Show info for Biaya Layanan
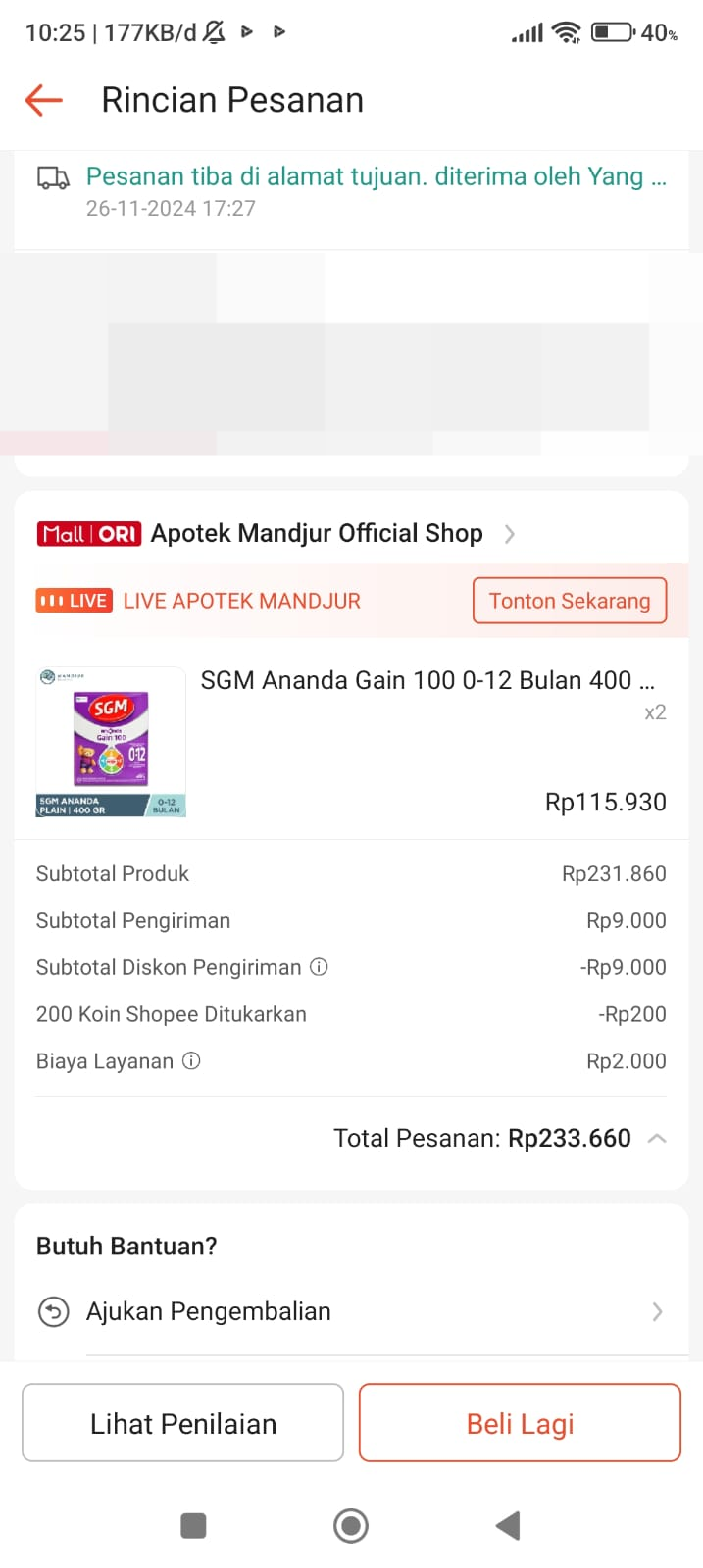Screen dimensions: 703x1568 click(x=192, y=1061)
